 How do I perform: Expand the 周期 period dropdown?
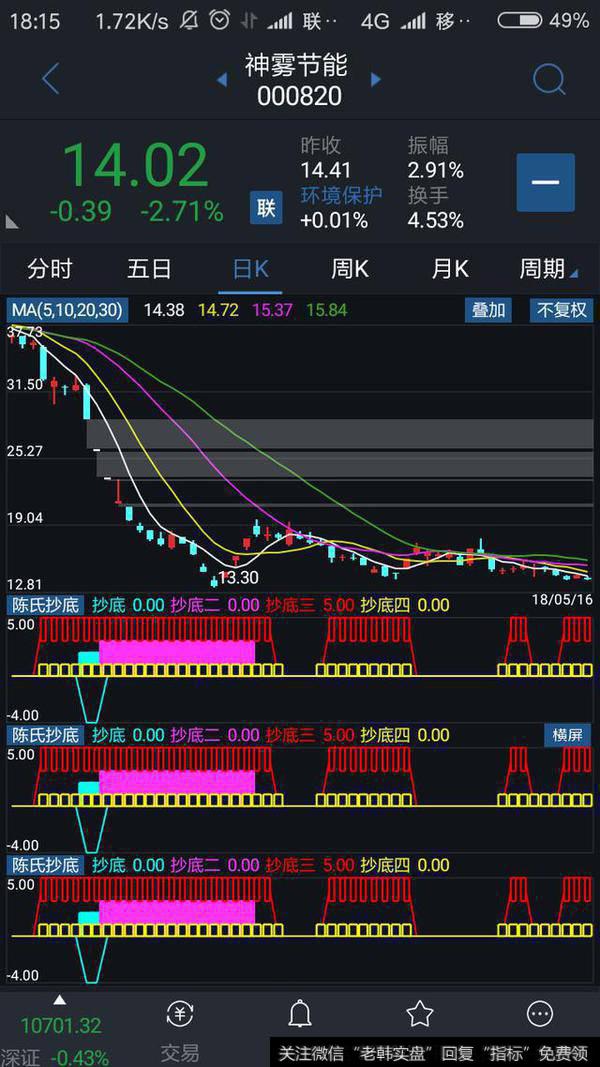(x=547, y=268)
